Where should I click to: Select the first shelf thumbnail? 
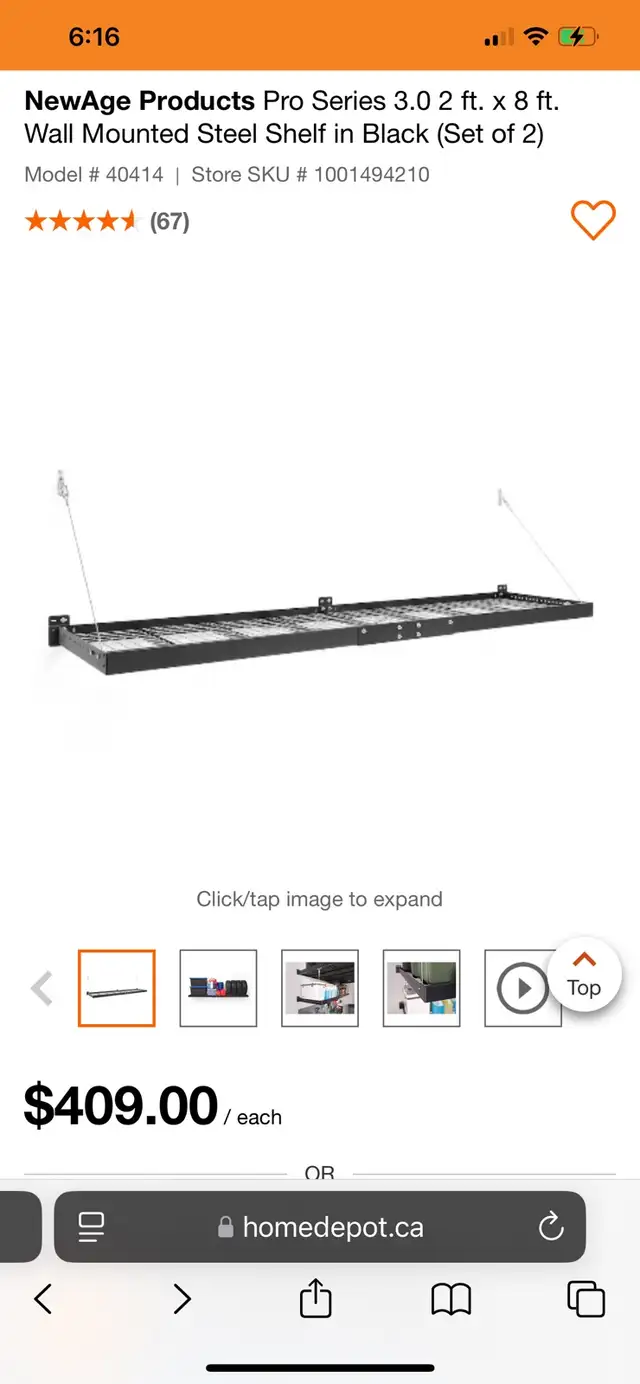pos(117,988)
